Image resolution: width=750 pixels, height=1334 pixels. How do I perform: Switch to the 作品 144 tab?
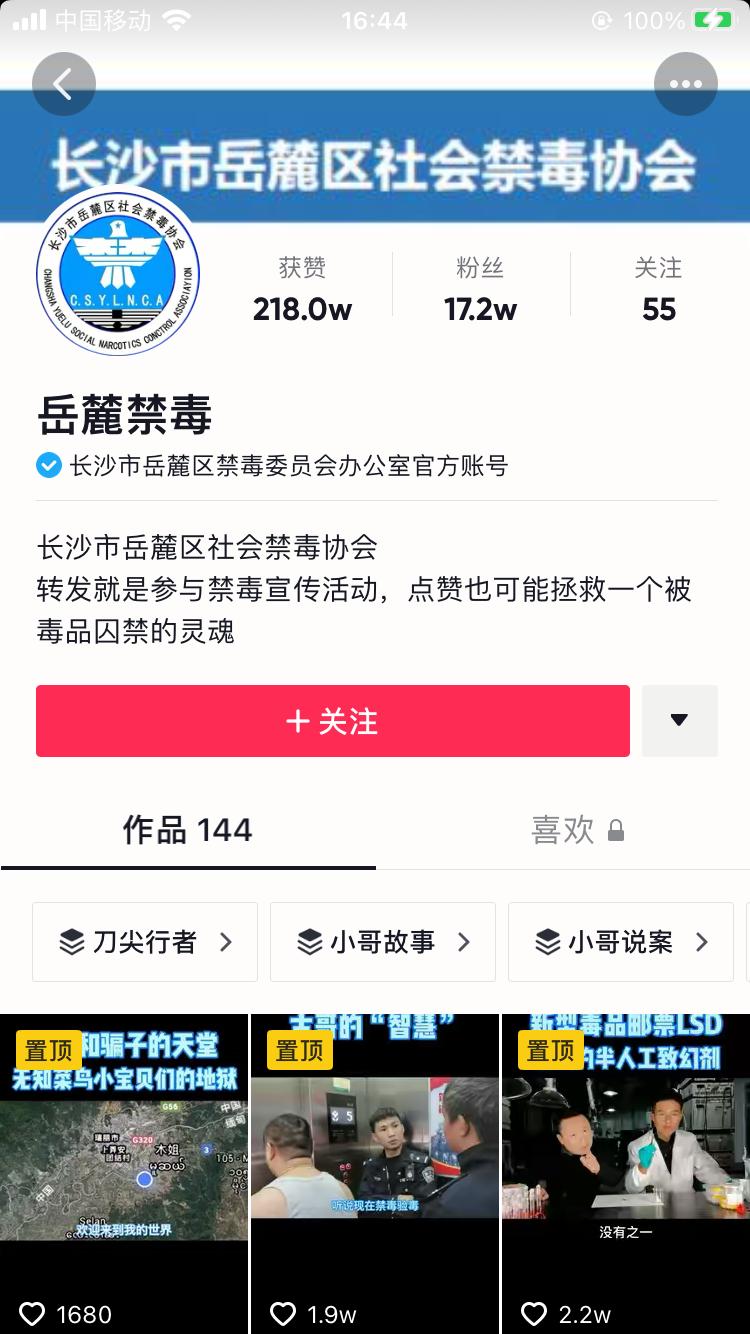pyautogui.click(x=187, y=830)
